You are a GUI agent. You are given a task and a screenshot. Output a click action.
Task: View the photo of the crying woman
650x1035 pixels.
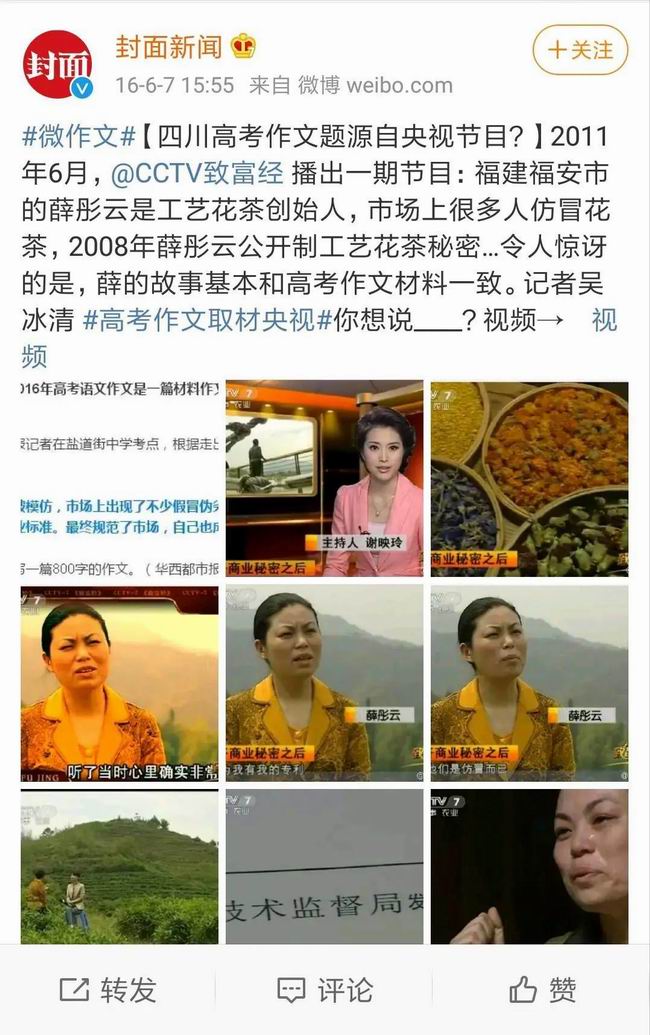(529, 866)
